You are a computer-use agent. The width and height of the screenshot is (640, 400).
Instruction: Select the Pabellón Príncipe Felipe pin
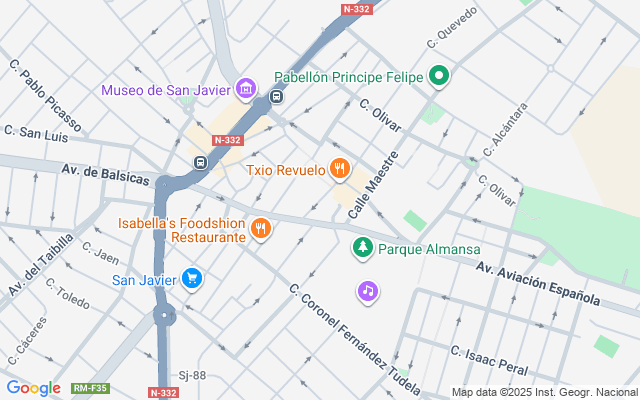tap(439, 76)
